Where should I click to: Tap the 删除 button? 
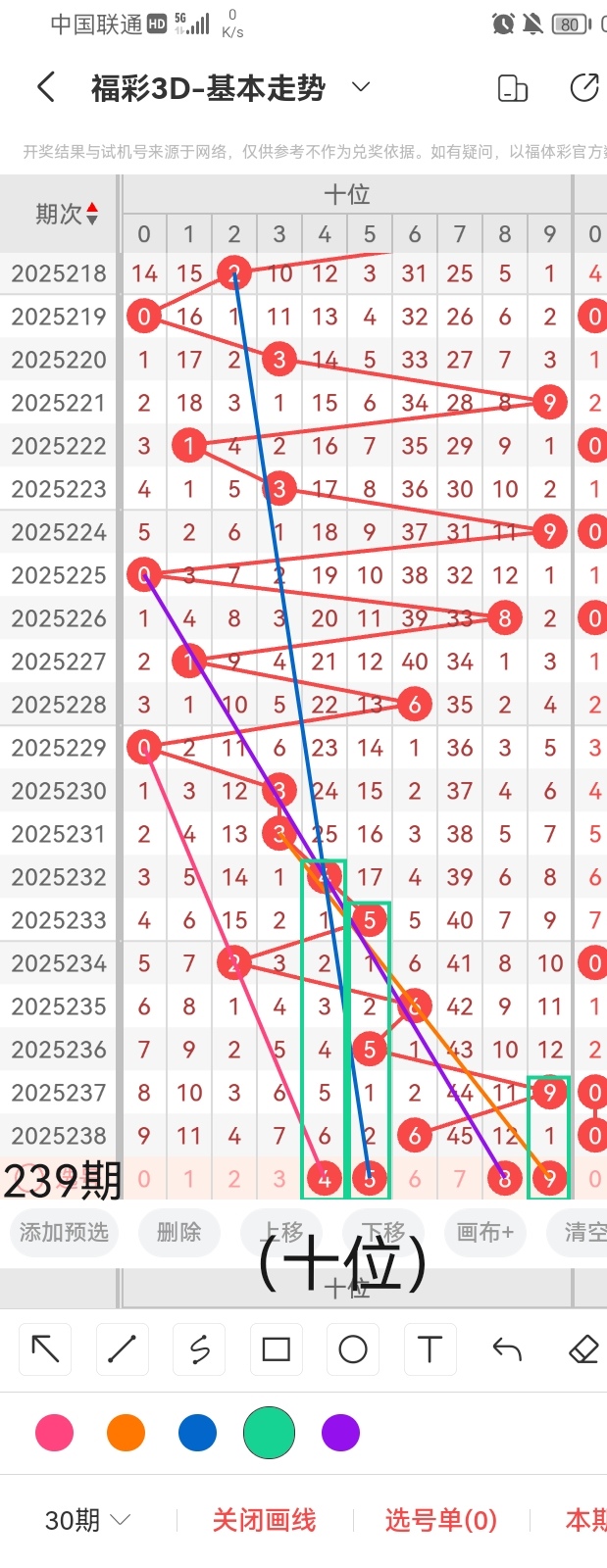(x=178, y=1232)
